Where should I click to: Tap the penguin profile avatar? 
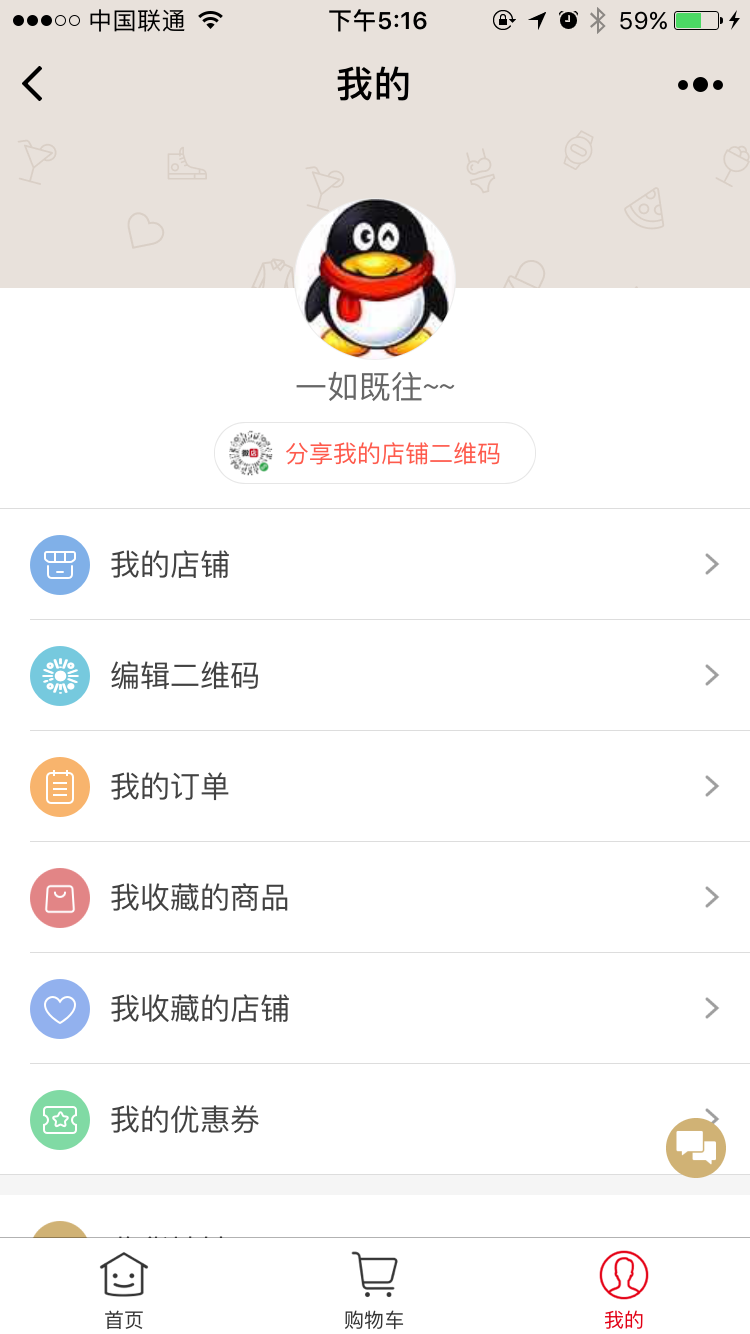[x=375, y=278]
